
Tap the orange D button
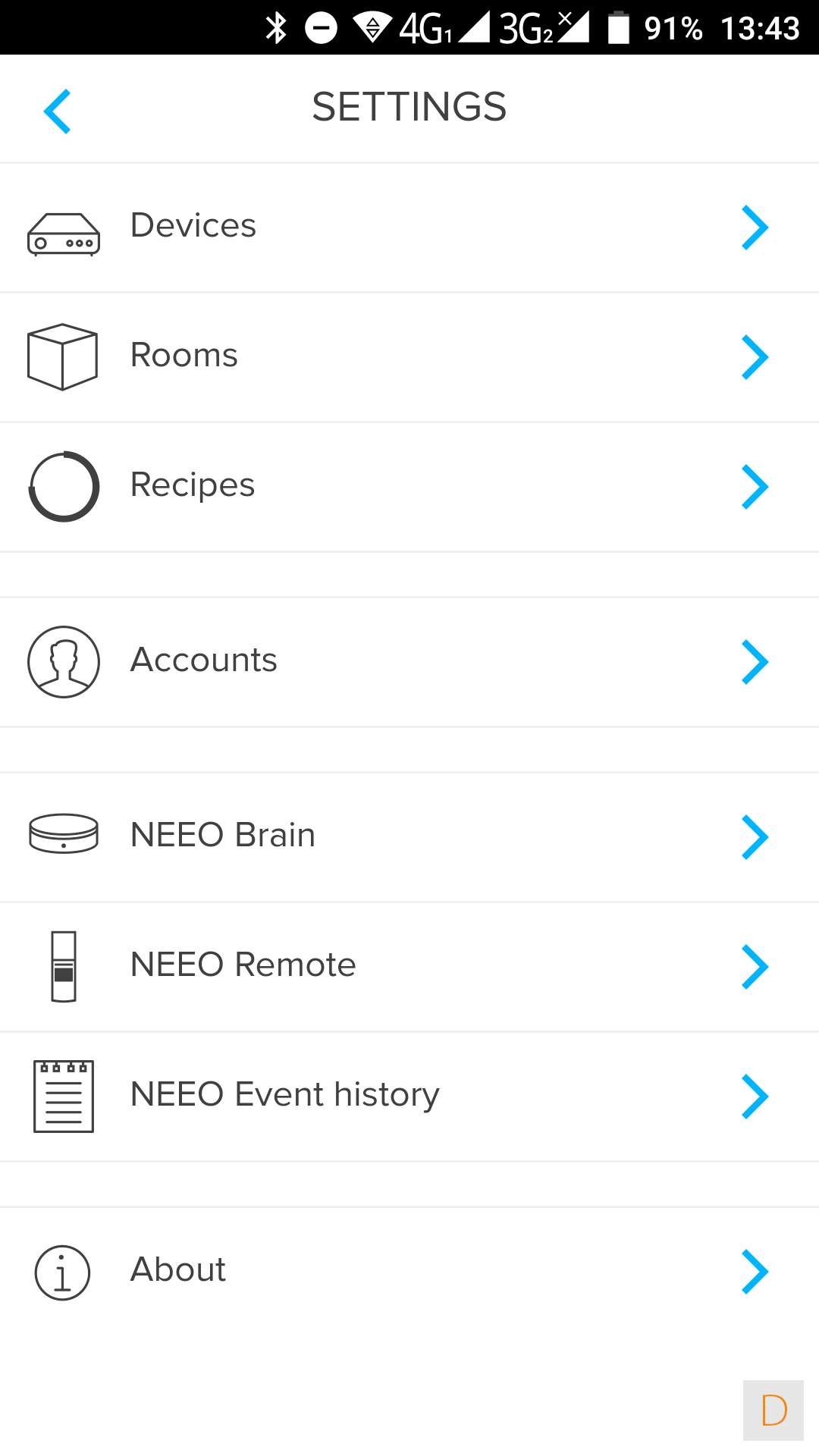[773, 1410]
